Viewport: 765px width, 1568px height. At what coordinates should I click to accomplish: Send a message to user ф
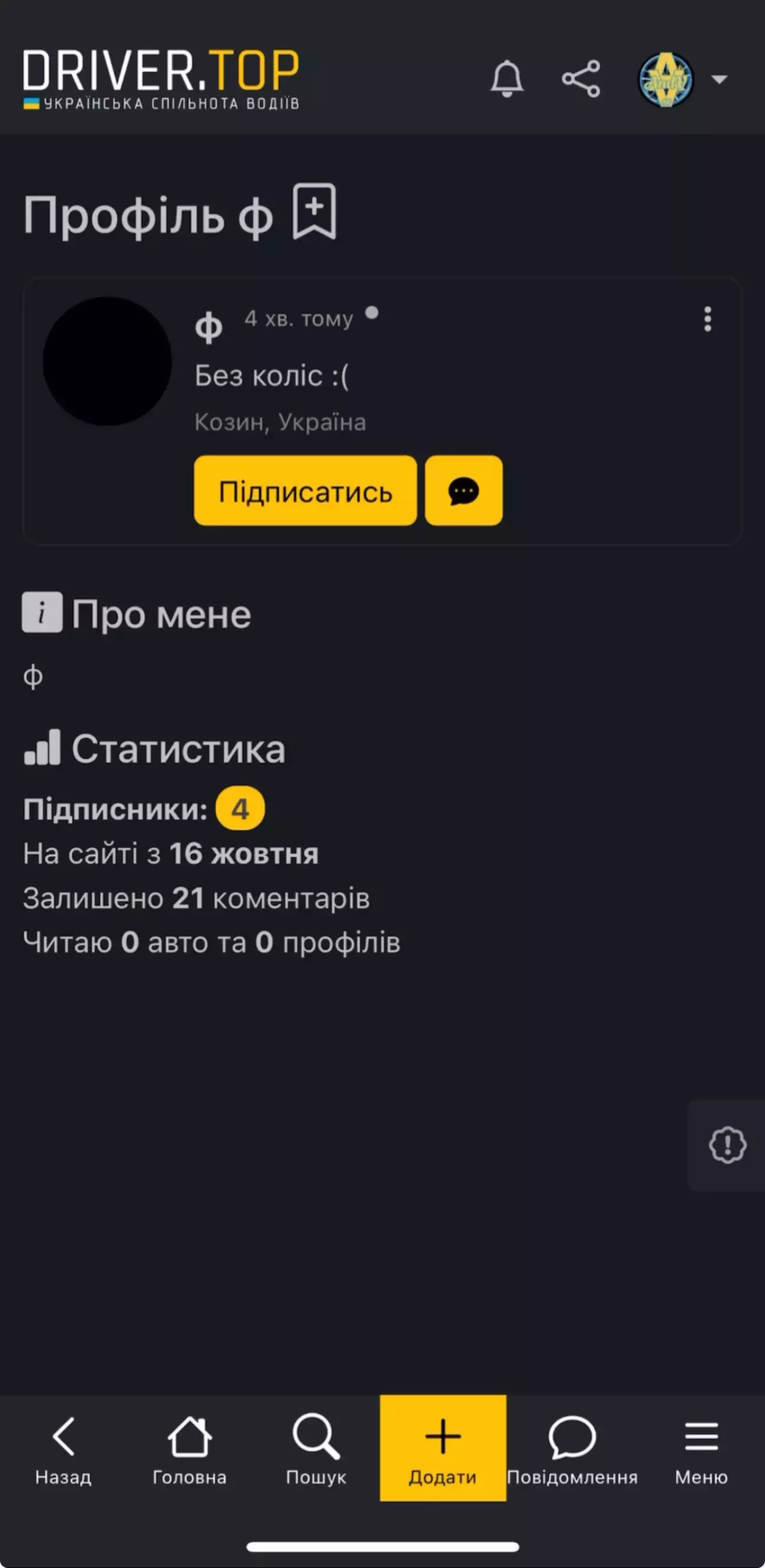[x=463, y=491]
